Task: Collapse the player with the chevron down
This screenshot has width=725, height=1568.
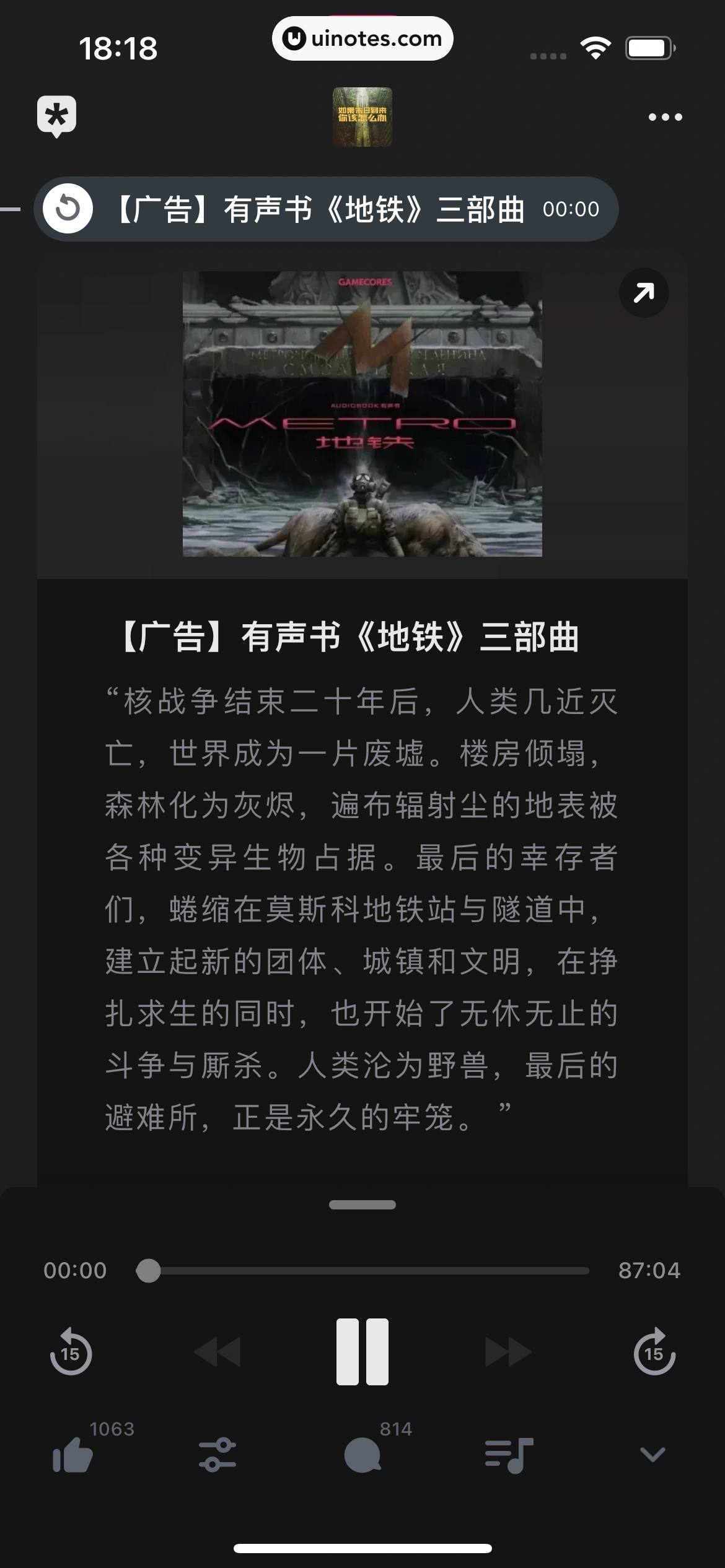Action: pyautogui.click(x=652, y=1455)
